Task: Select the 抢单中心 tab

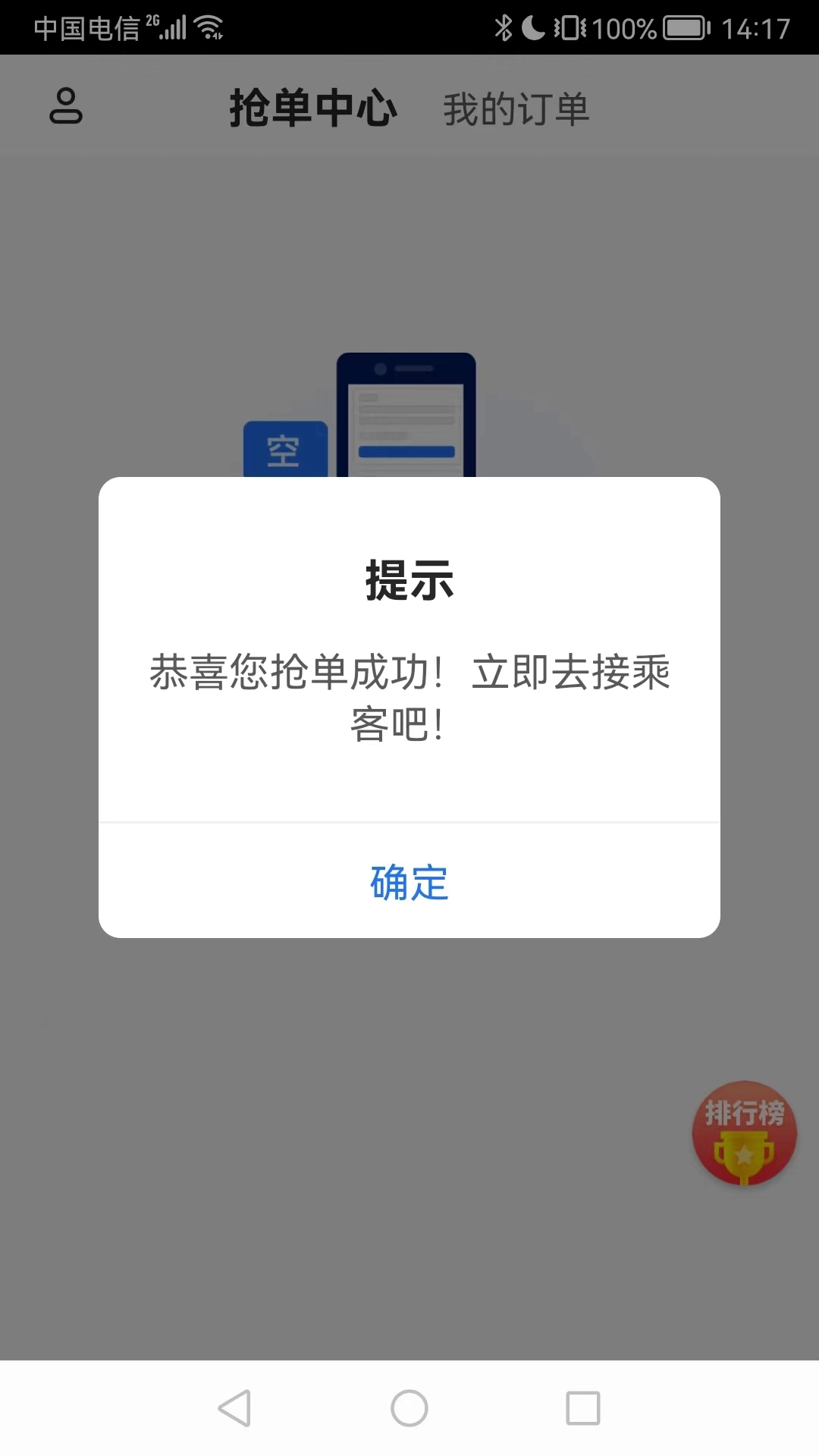Action: (x=313, y=108)
